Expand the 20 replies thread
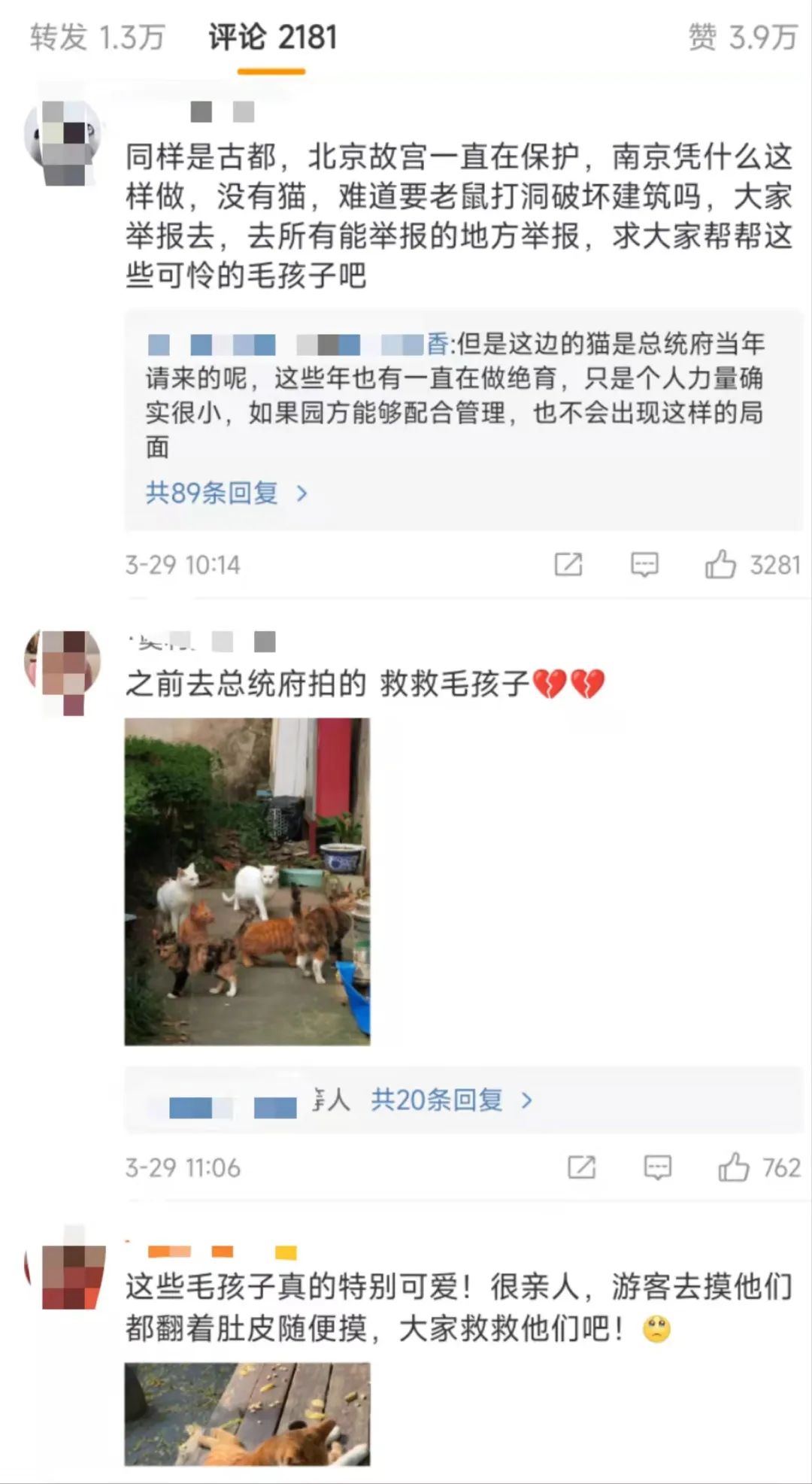 coord(436,1100)
